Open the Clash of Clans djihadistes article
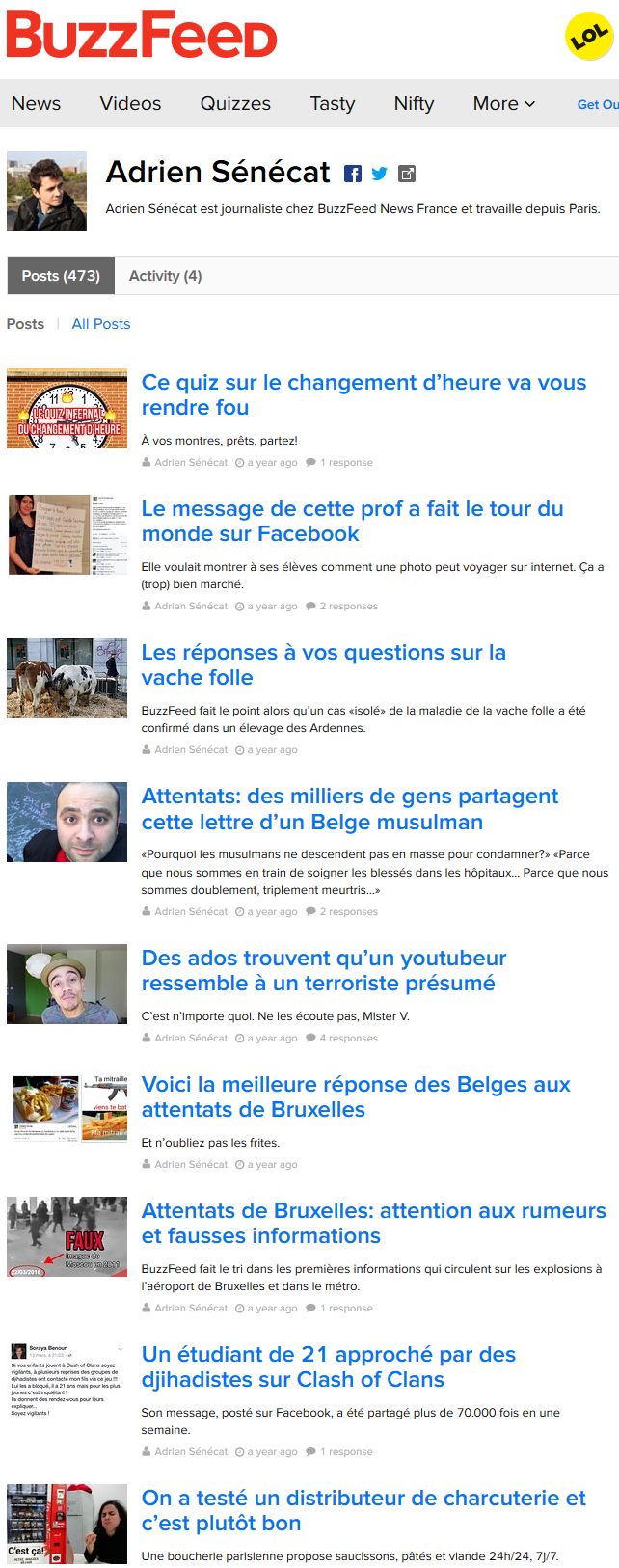 [328, 1366]
